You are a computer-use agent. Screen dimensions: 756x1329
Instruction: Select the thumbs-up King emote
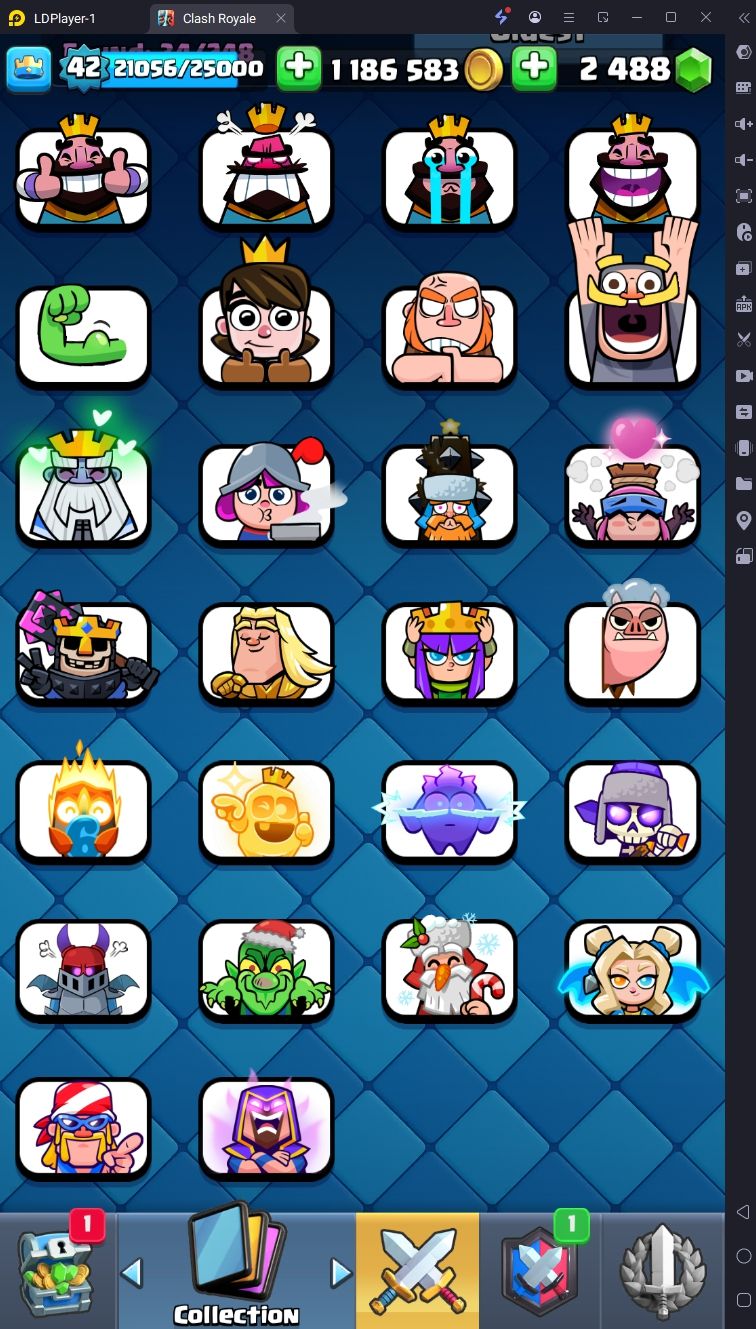(x=83, y=172)
